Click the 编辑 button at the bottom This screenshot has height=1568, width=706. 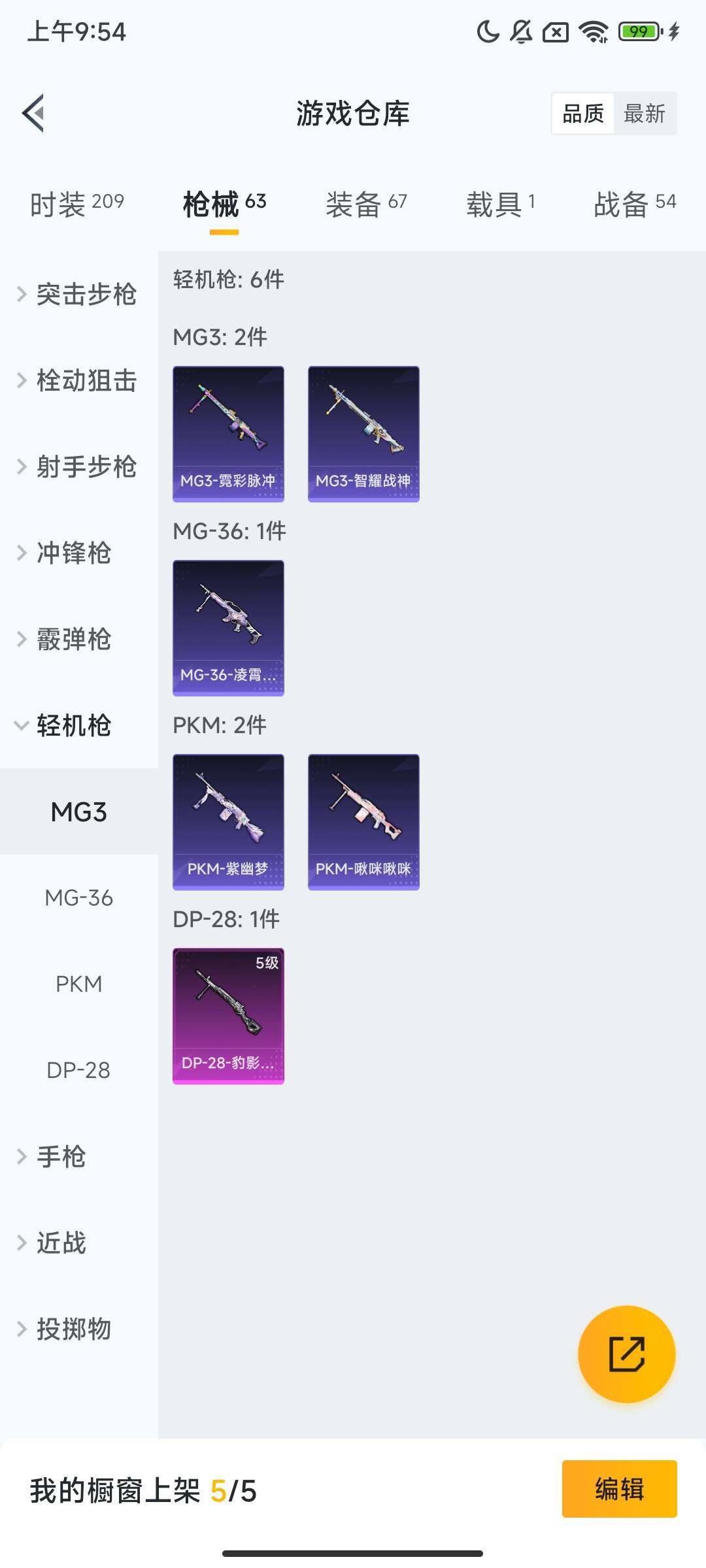coord(620,1488)
